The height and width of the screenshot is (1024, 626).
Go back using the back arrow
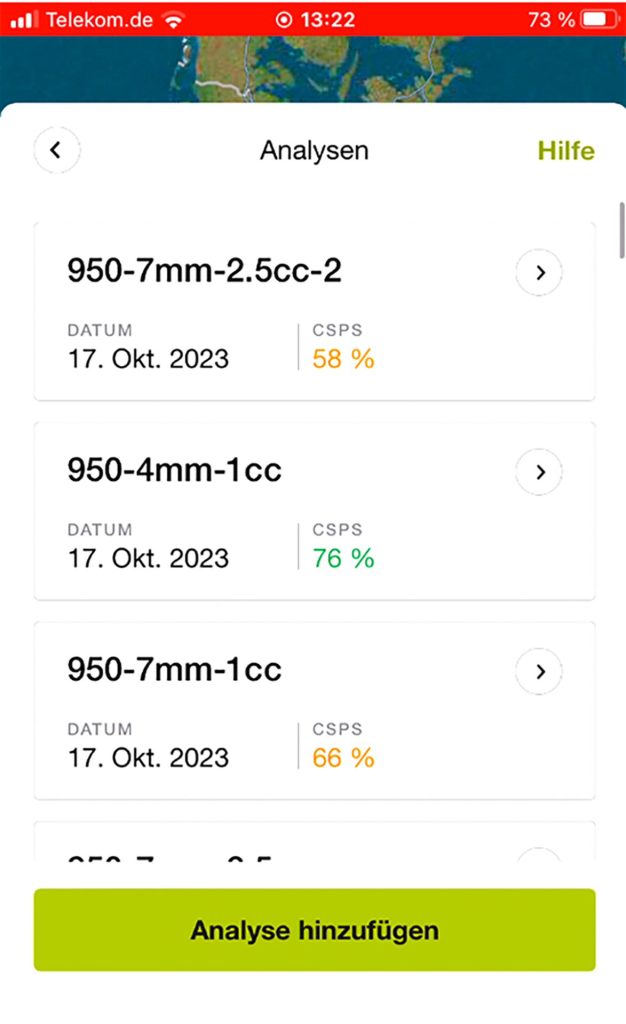point(57,150)
